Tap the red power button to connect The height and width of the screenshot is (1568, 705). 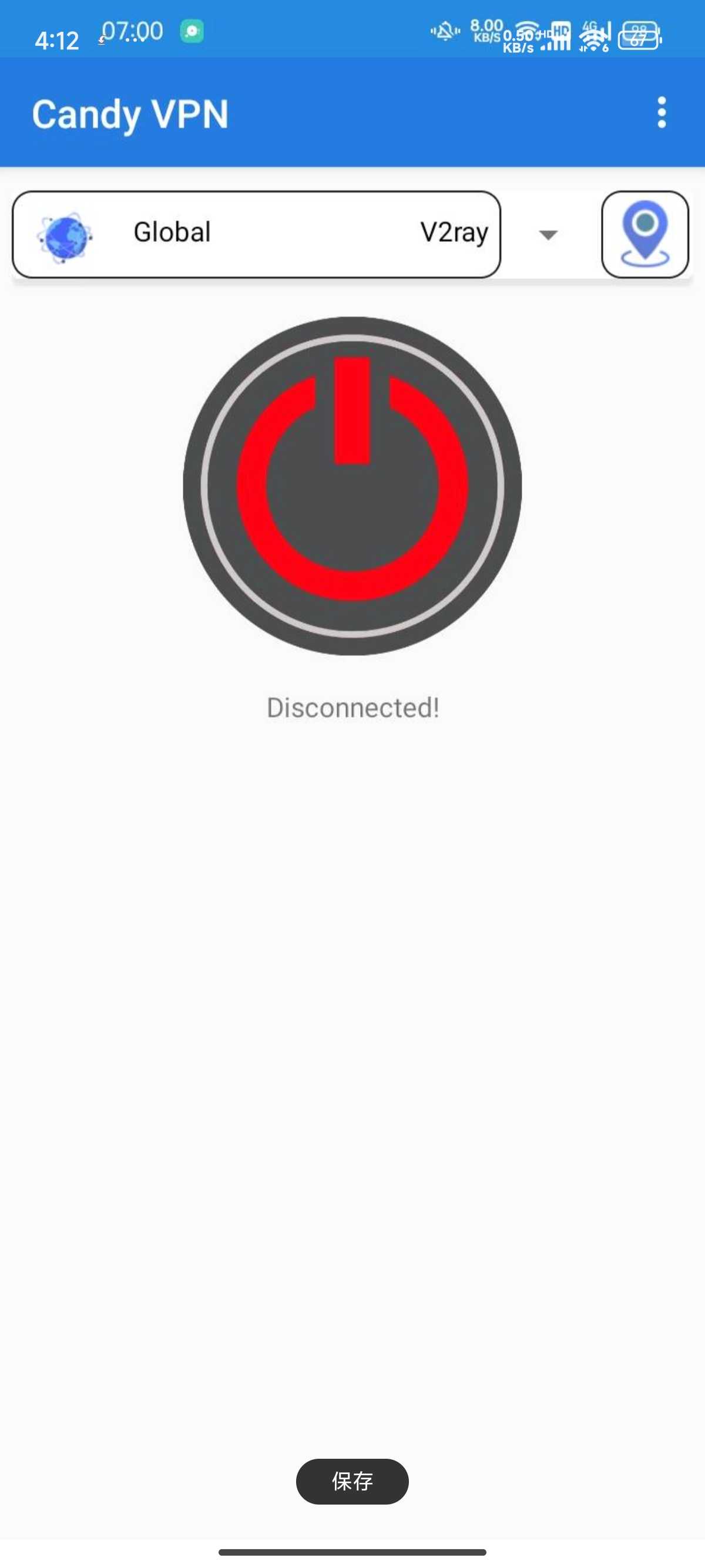(352, 485)
